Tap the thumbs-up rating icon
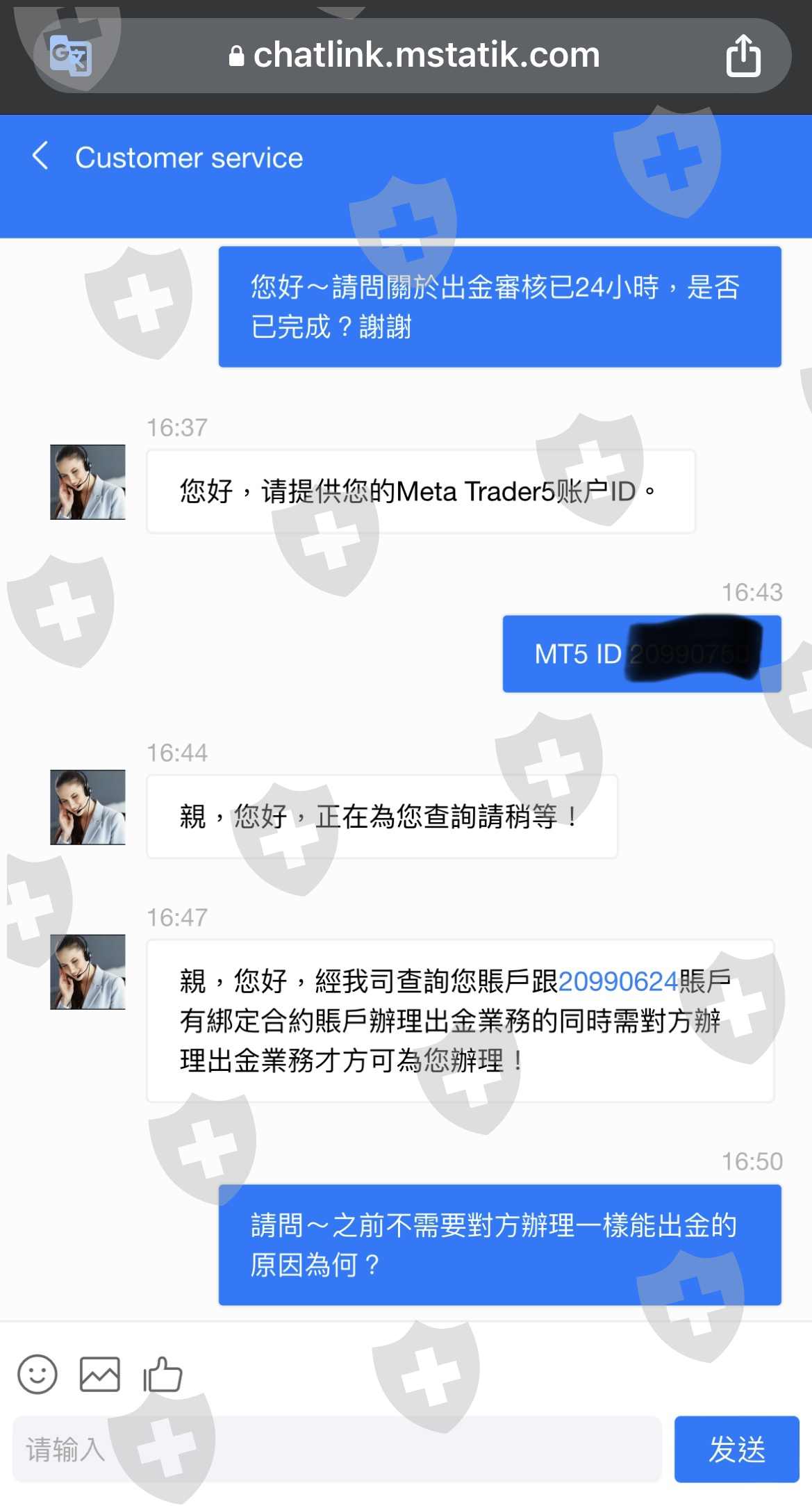This screenshot has width=812, height=1506. [163, 1374]
